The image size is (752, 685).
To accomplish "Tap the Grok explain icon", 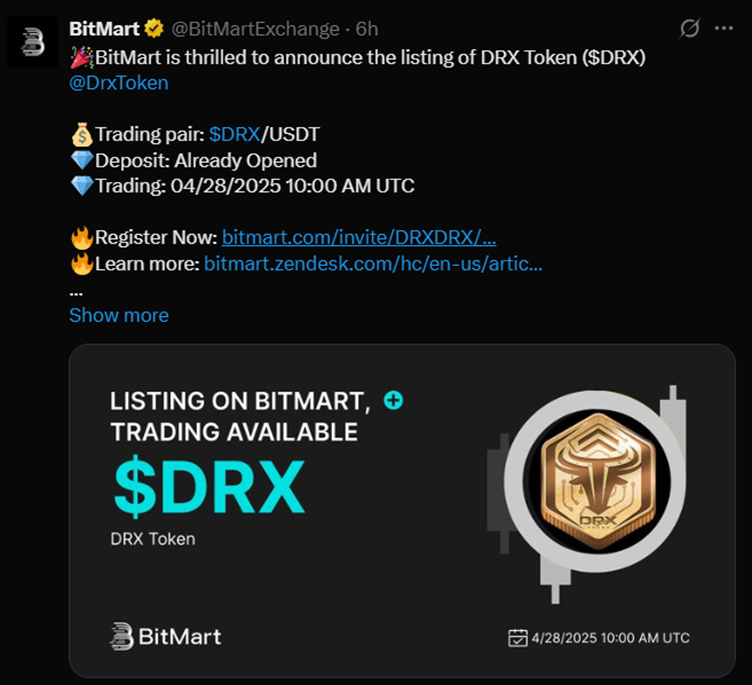I will pyautogui.click(x=689, y=28).
